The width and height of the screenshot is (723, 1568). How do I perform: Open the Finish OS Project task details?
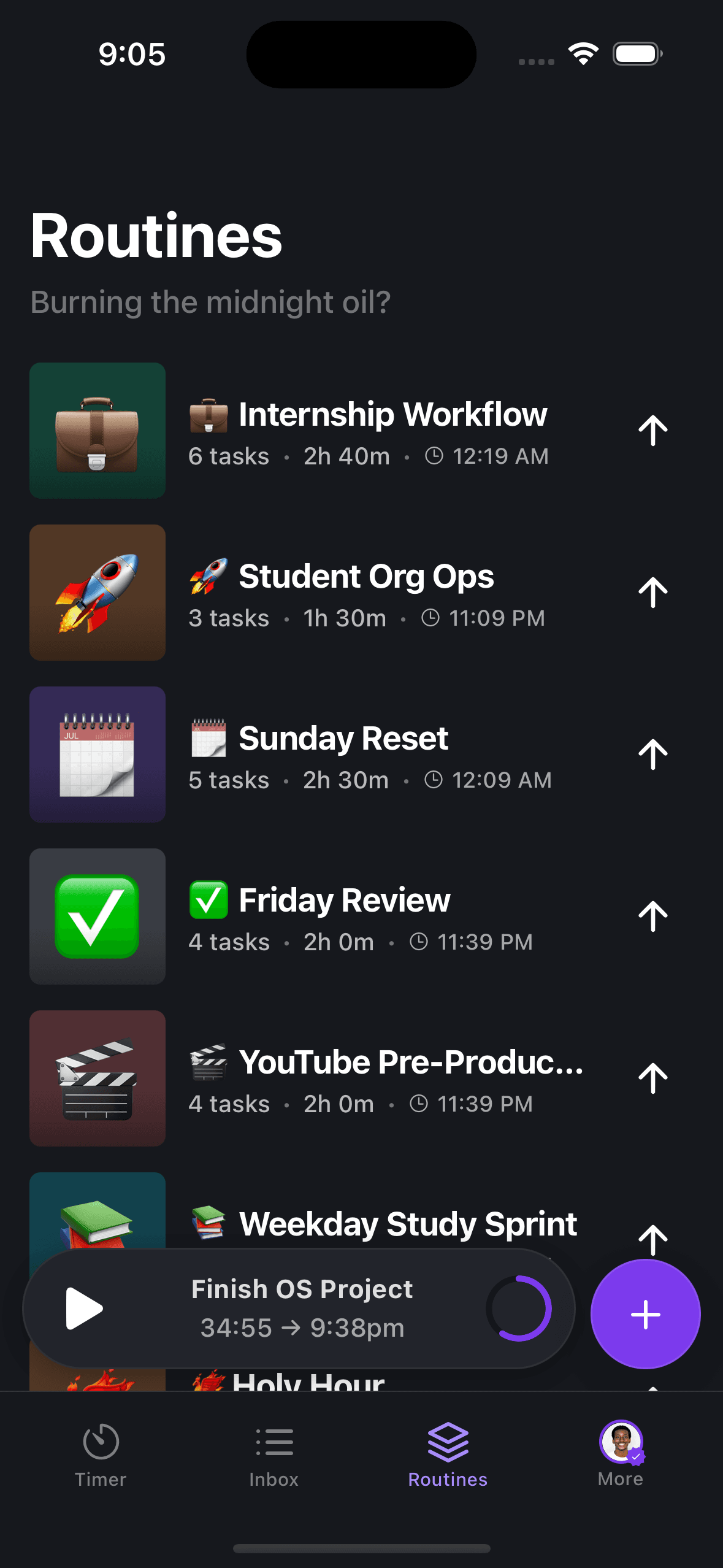[x=302, y=1309]
